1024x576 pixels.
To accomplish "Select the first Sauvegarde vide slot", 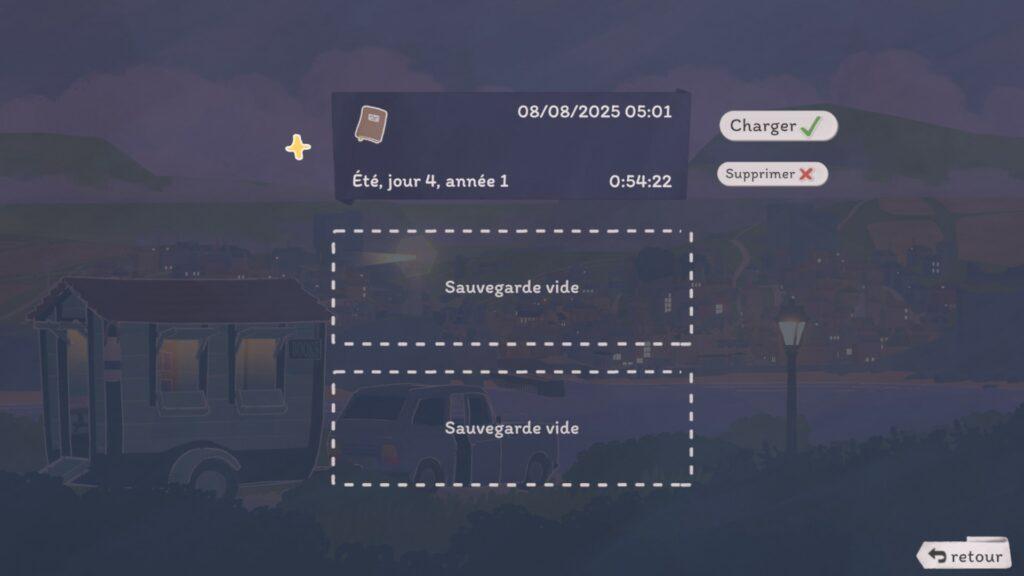I will pos(511,288).
